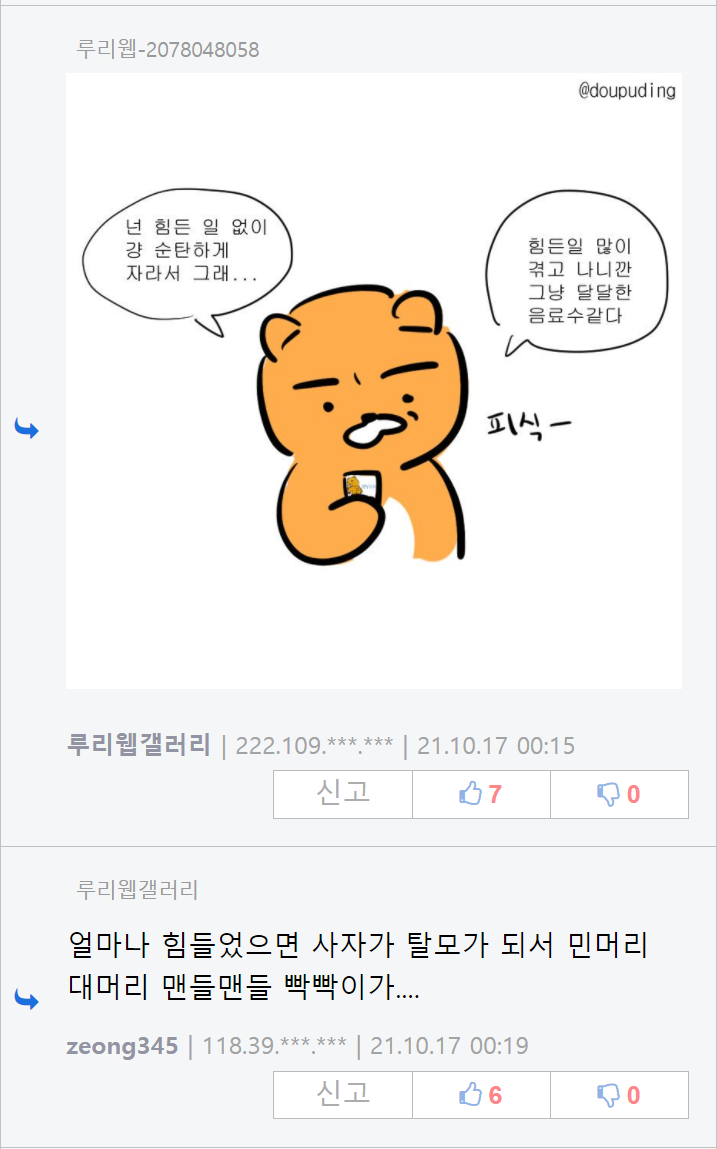The image size is (717, 1149).
Task: Open the bear cartoon image in the comment
Action: coord(373,380)
